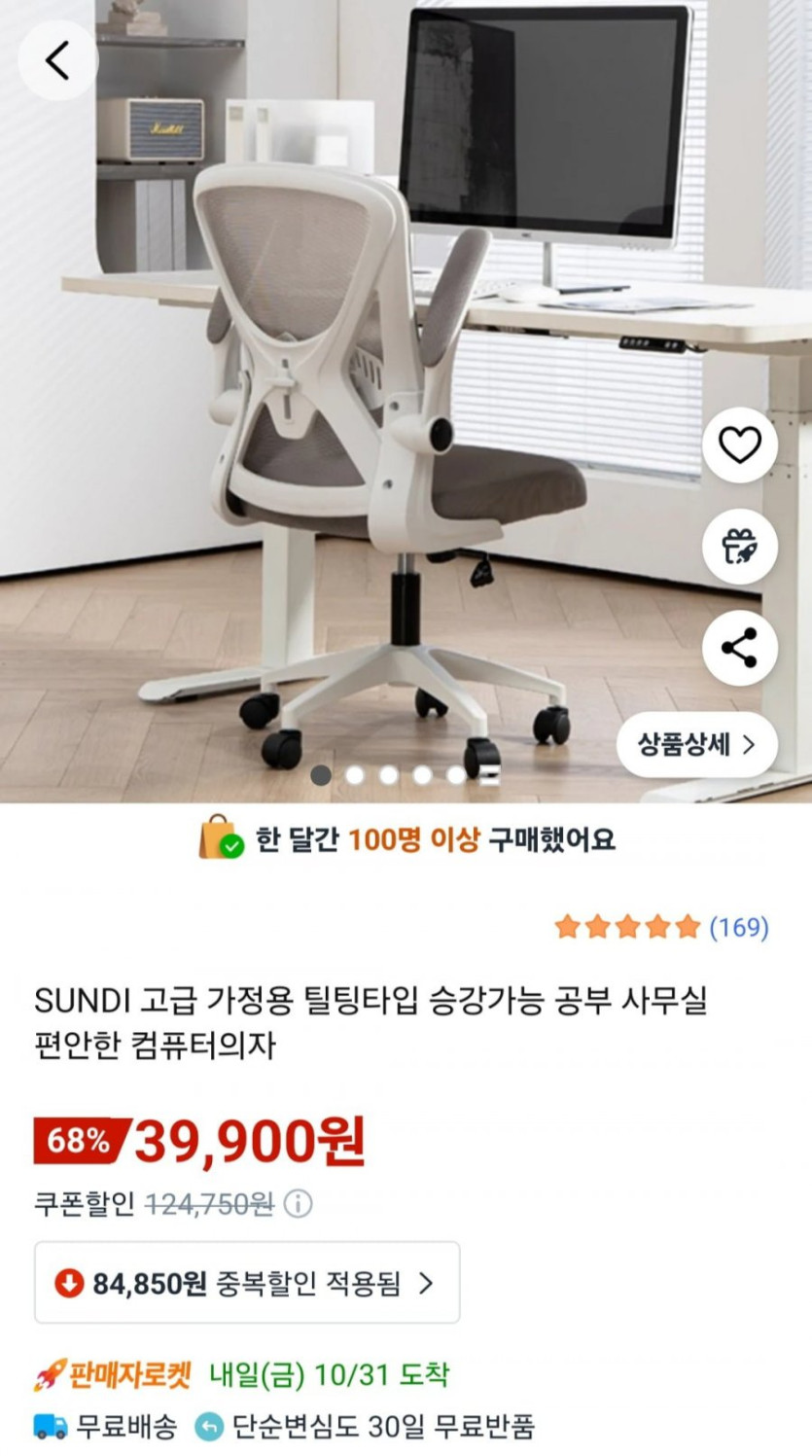Send this product as a gift

(x=739, y=547)
